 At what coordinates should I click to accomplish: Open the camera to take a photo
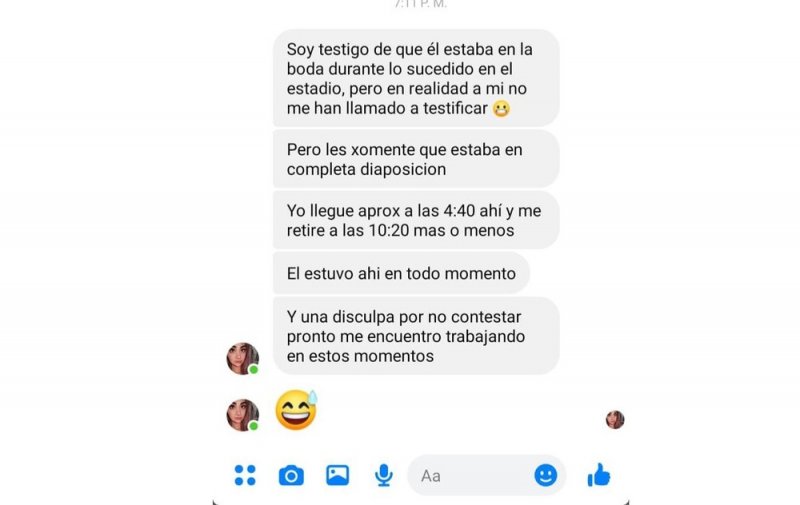pyautogui.click(x=291, y=475)
